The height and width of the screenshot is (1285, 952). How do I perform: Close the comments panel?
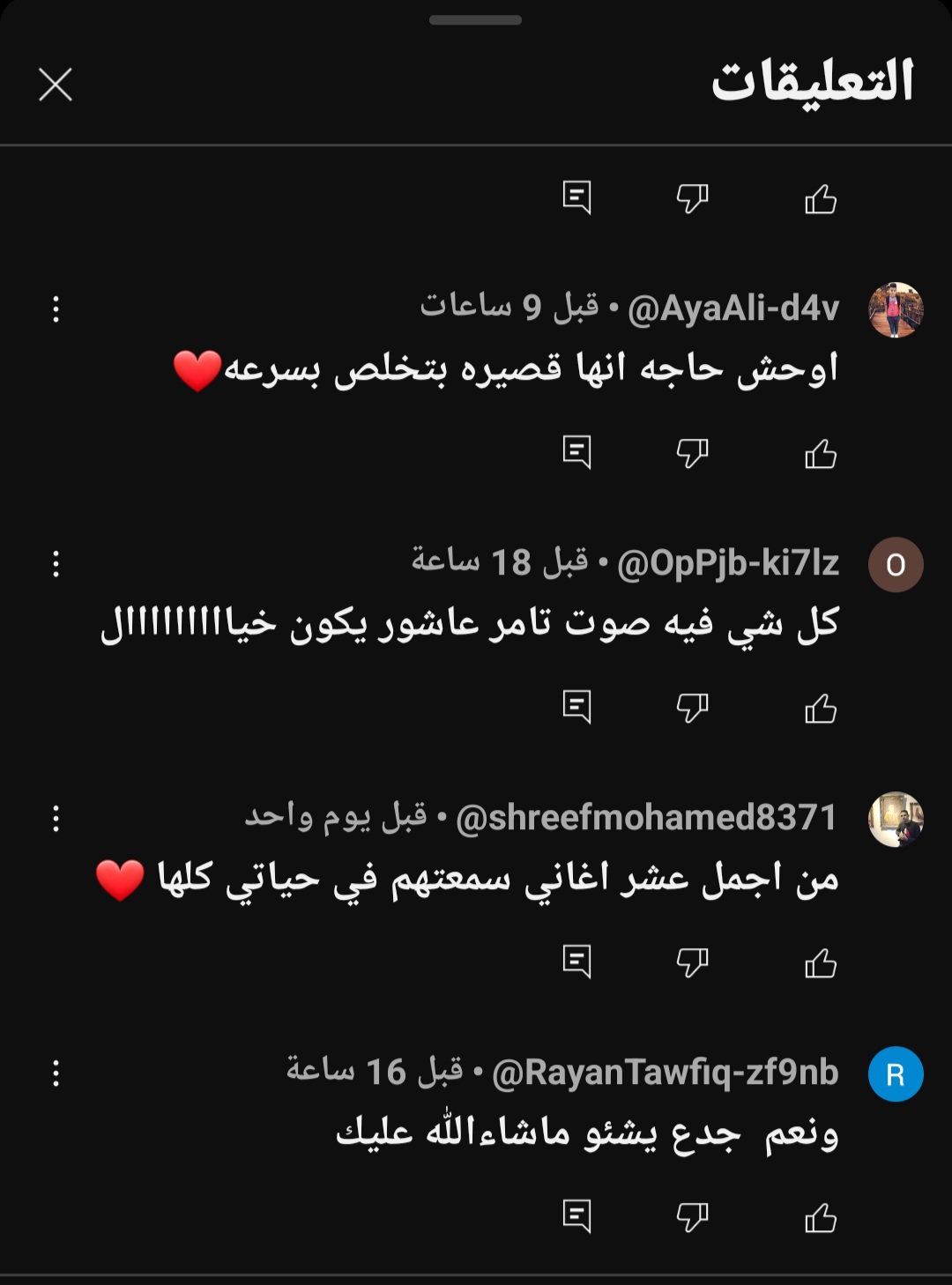point(56,85)
